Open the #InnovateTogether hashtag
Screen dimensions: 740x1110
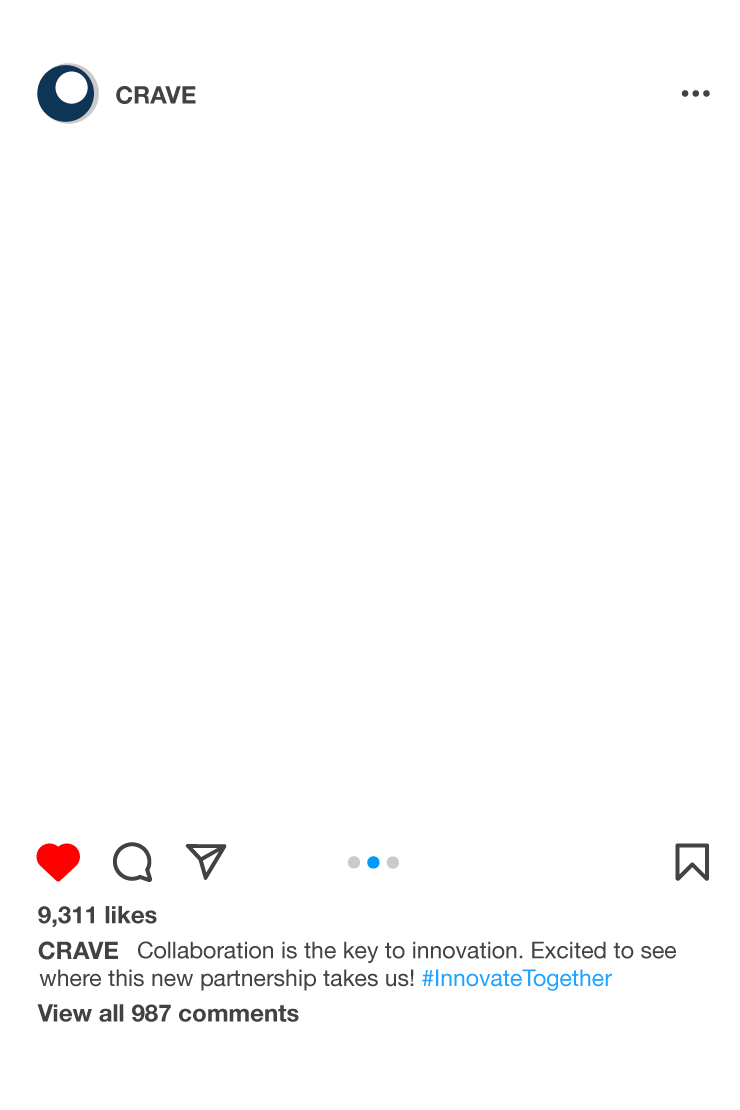pos(516,978)
